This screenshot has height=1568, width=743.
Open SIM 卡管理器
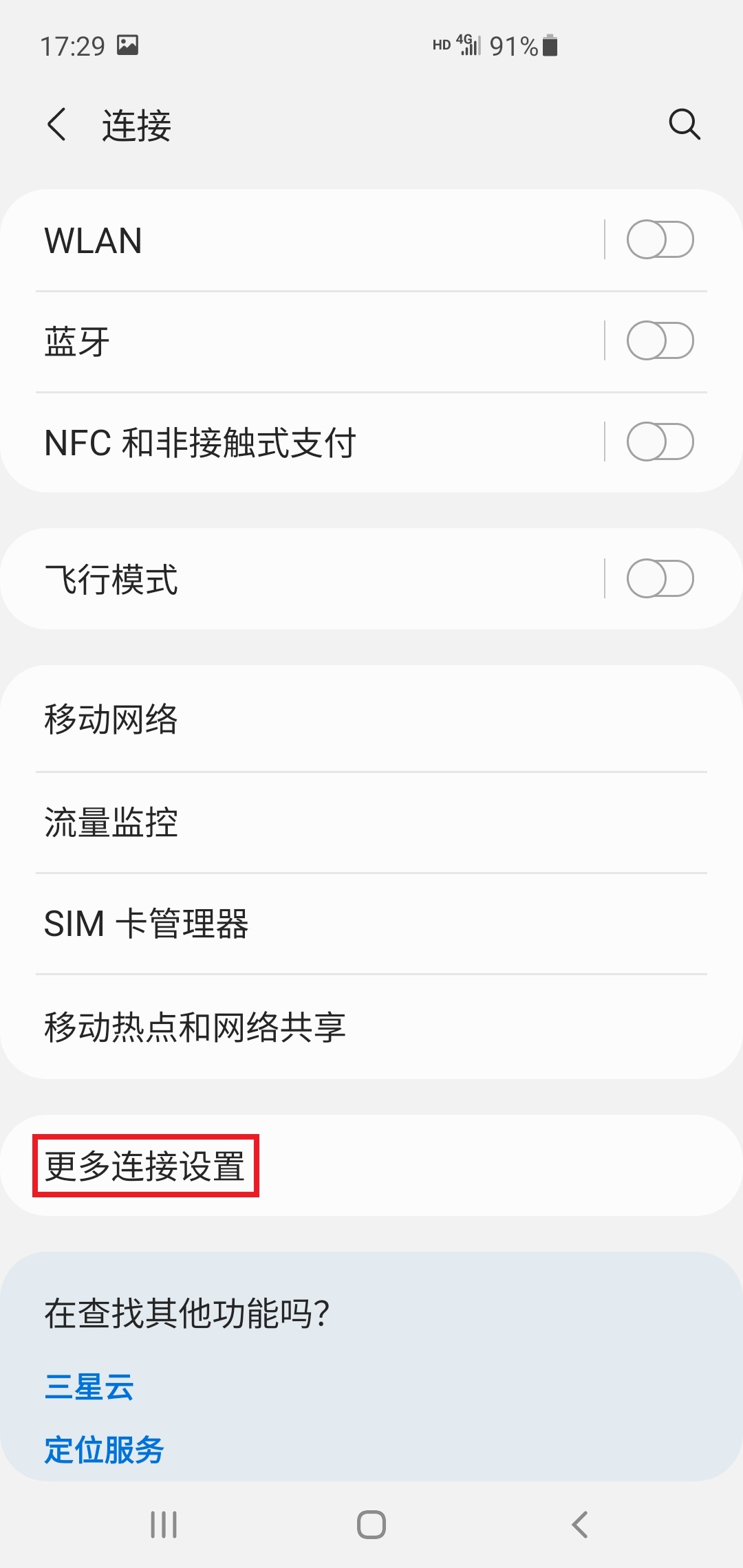371,923
